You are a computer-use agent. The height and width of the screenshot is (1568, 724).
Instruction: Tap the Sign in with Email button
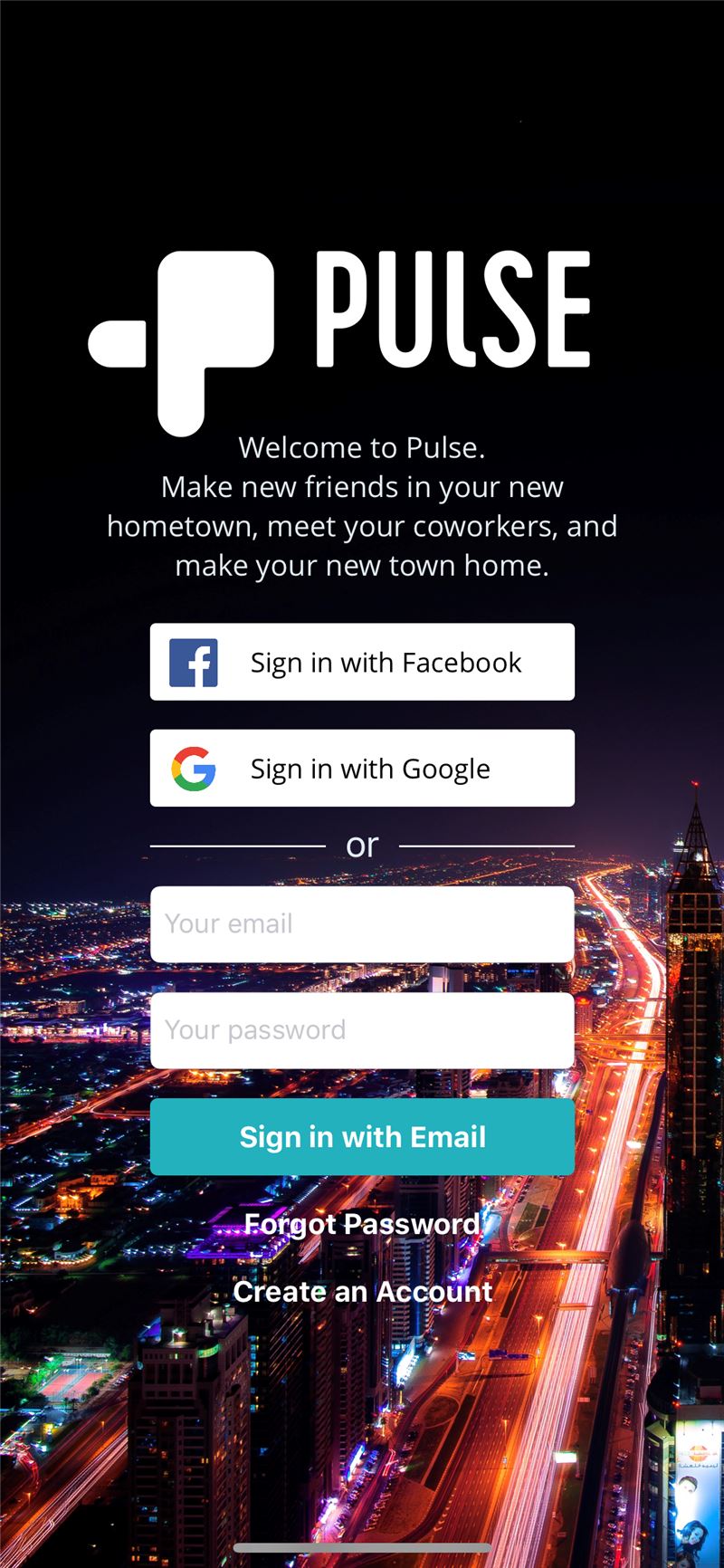(362, 1137)
